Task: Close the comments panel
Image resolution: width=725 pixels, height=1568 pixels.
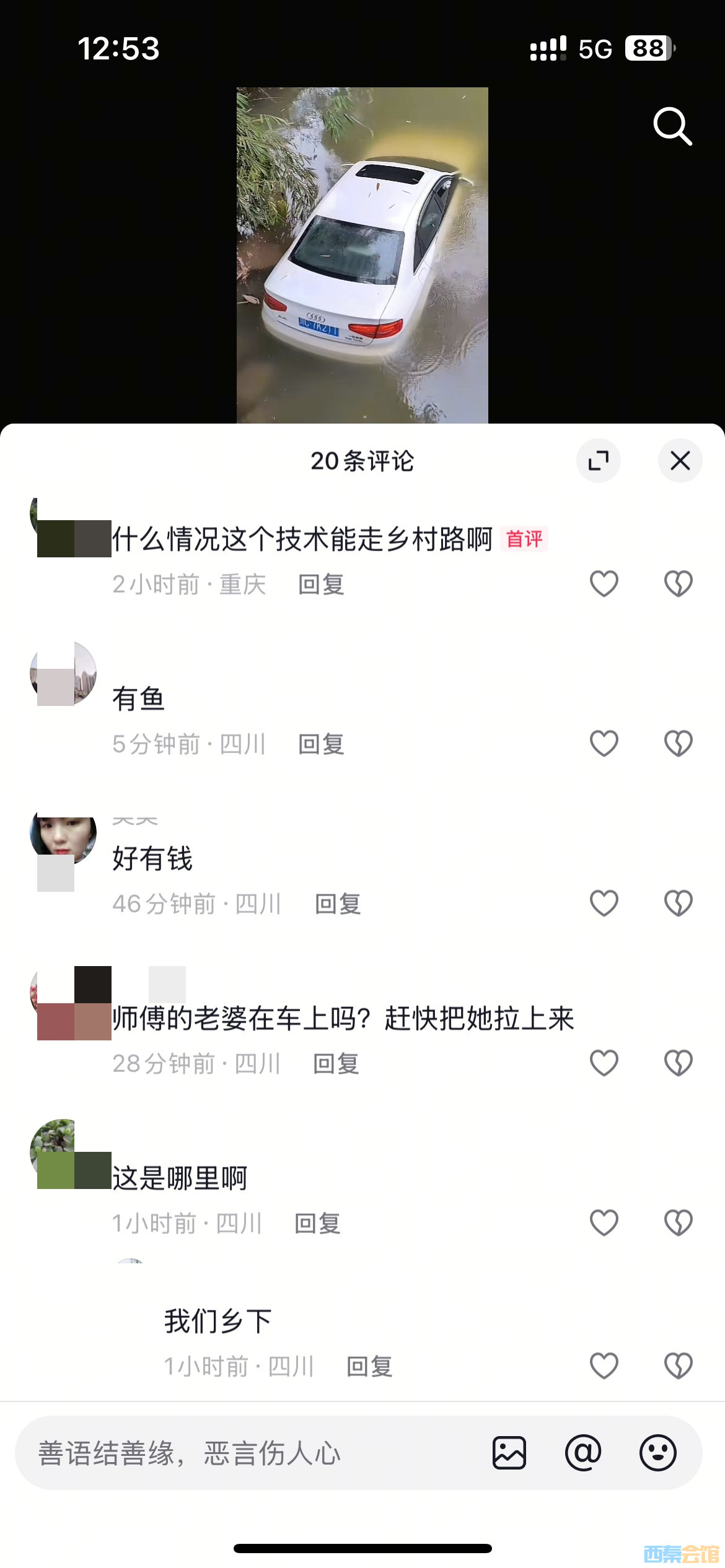Action: point(680,461)
